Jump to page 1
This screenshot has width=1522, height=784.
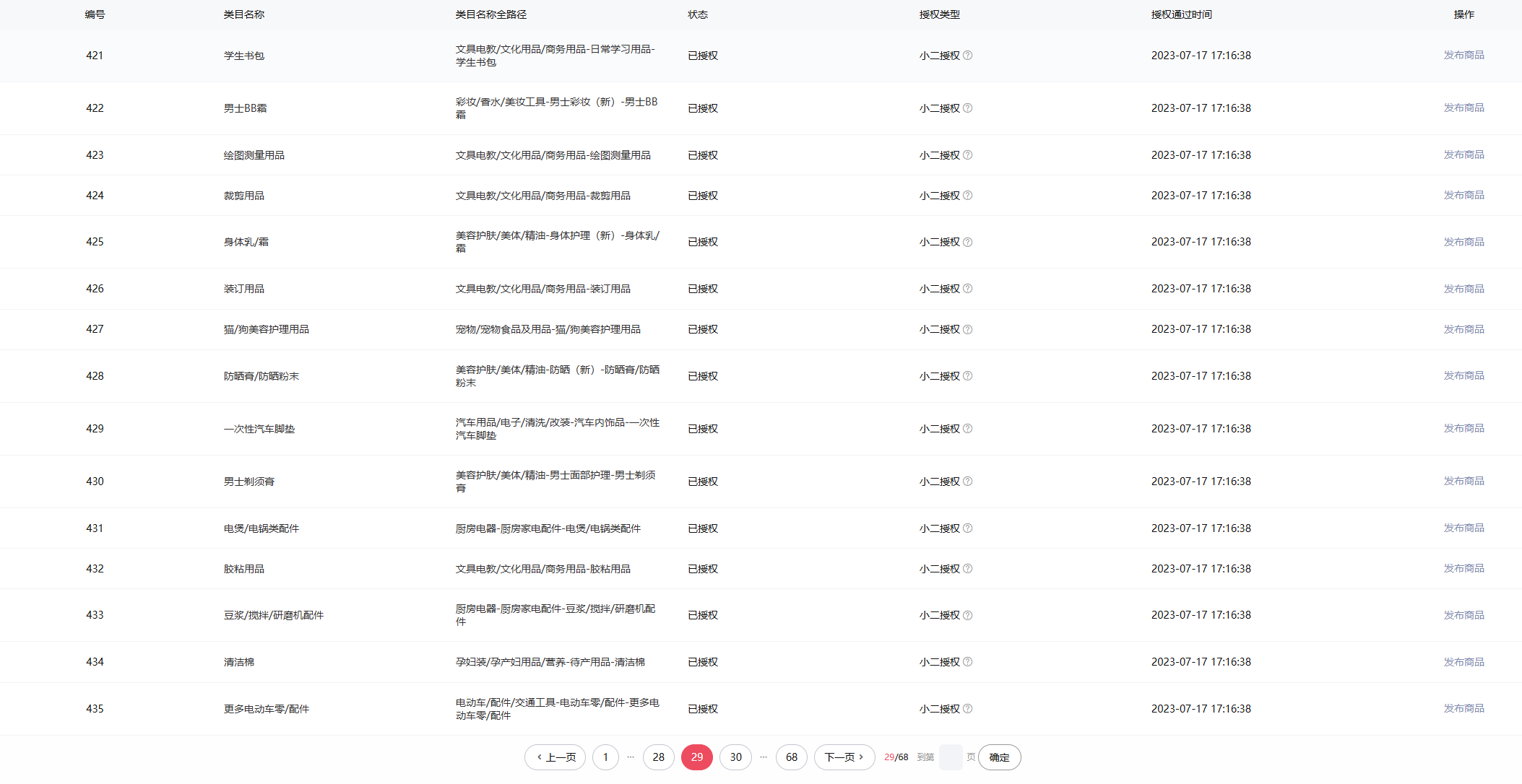point(605,757)
